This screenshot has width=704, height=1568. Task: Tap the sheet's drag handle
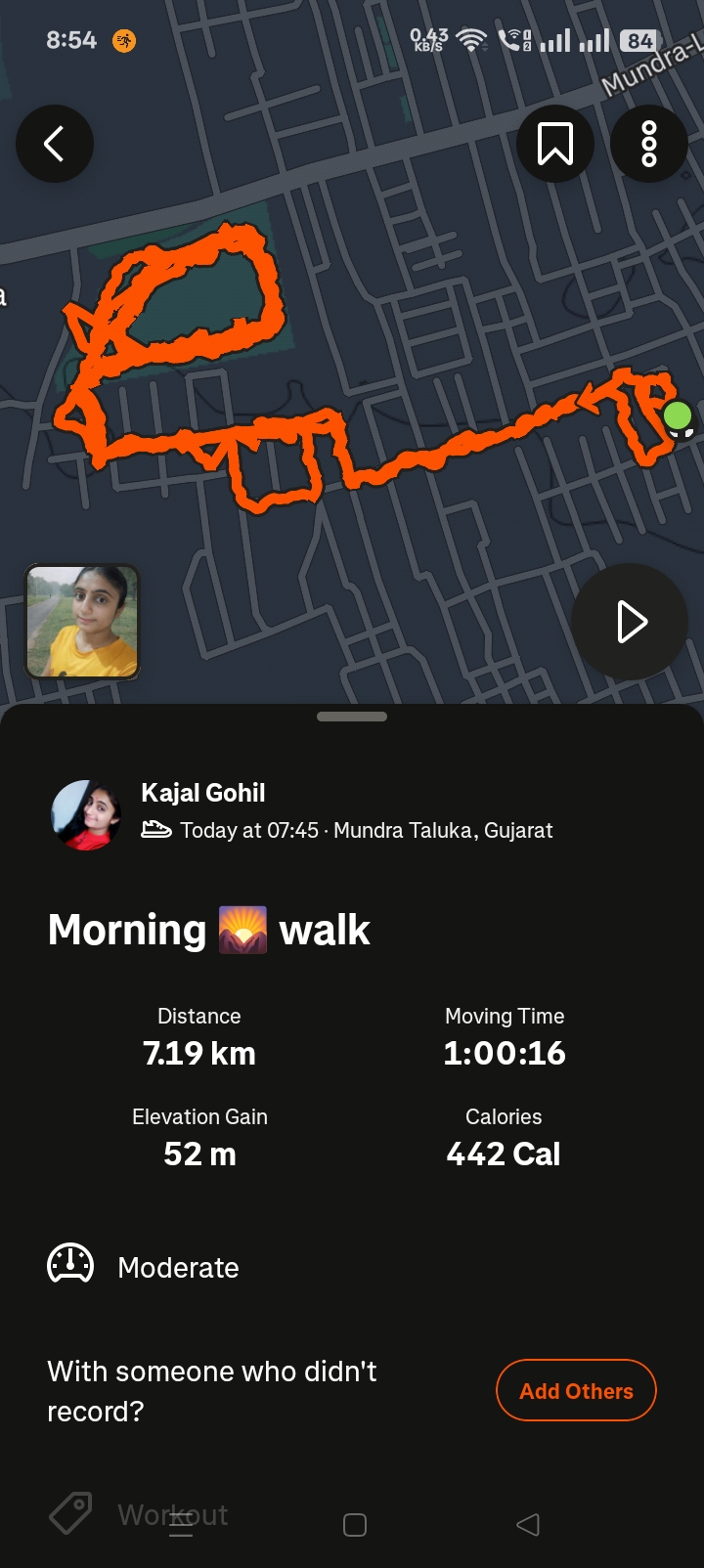[x=352, y=717]
